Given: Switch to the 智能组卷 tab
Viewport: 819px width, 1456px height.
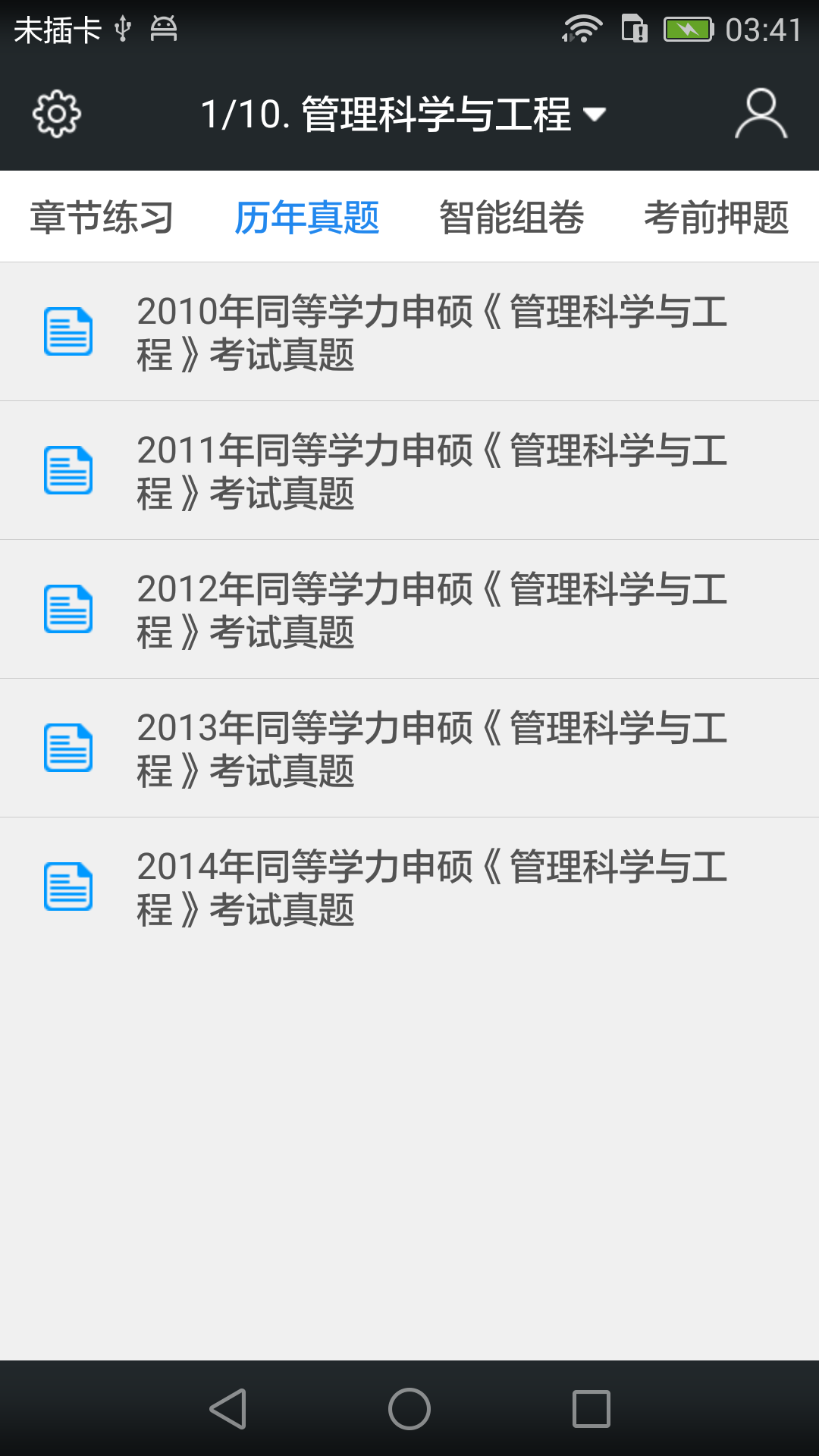Looking at the screenshot, I should (510, 217).
